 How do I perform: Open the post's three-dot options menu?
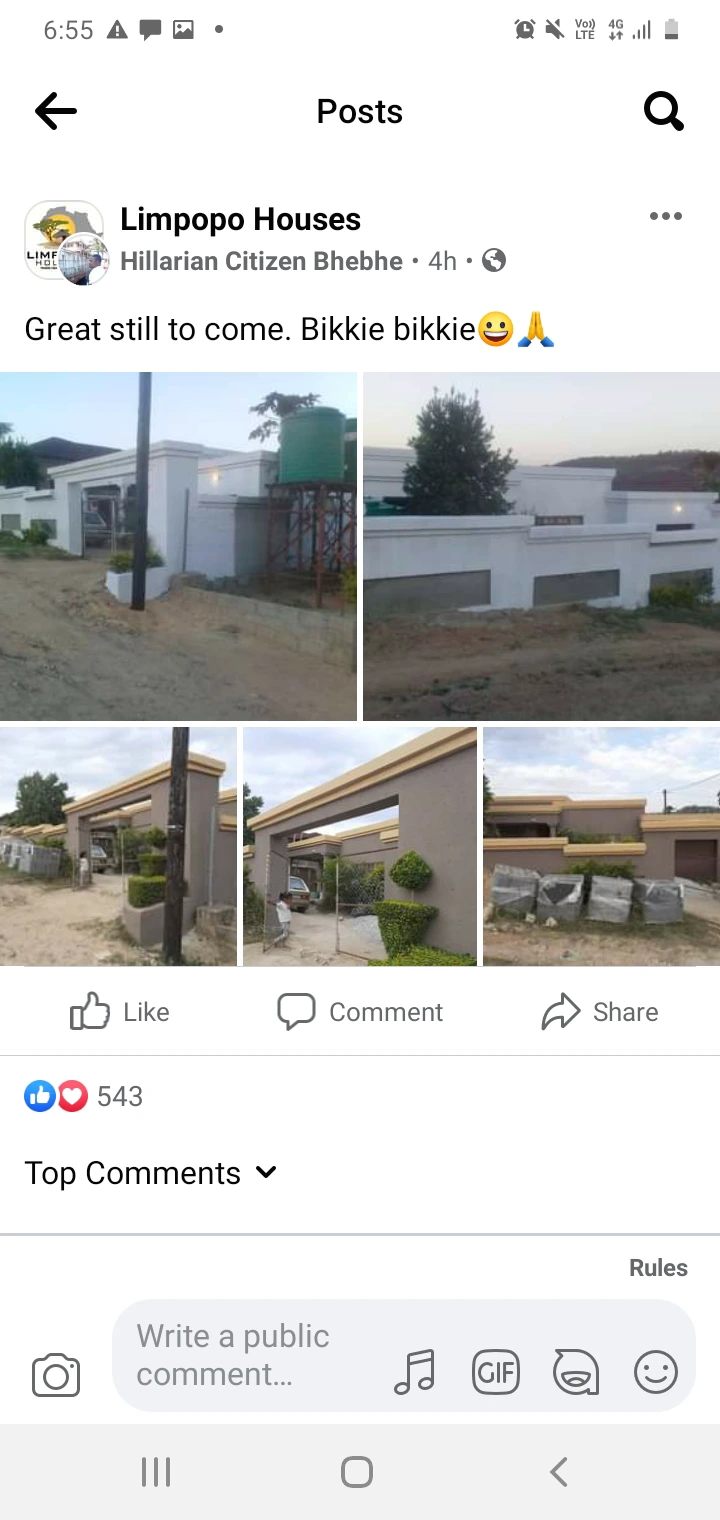[665, 216]
